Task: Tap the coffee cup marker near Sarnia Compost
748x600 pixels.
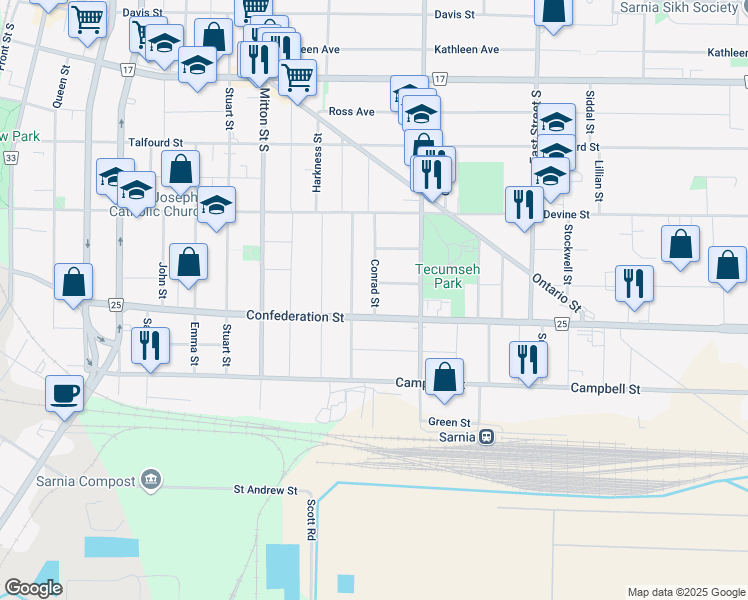Action: pyautogui.click(x=65, y=392)
